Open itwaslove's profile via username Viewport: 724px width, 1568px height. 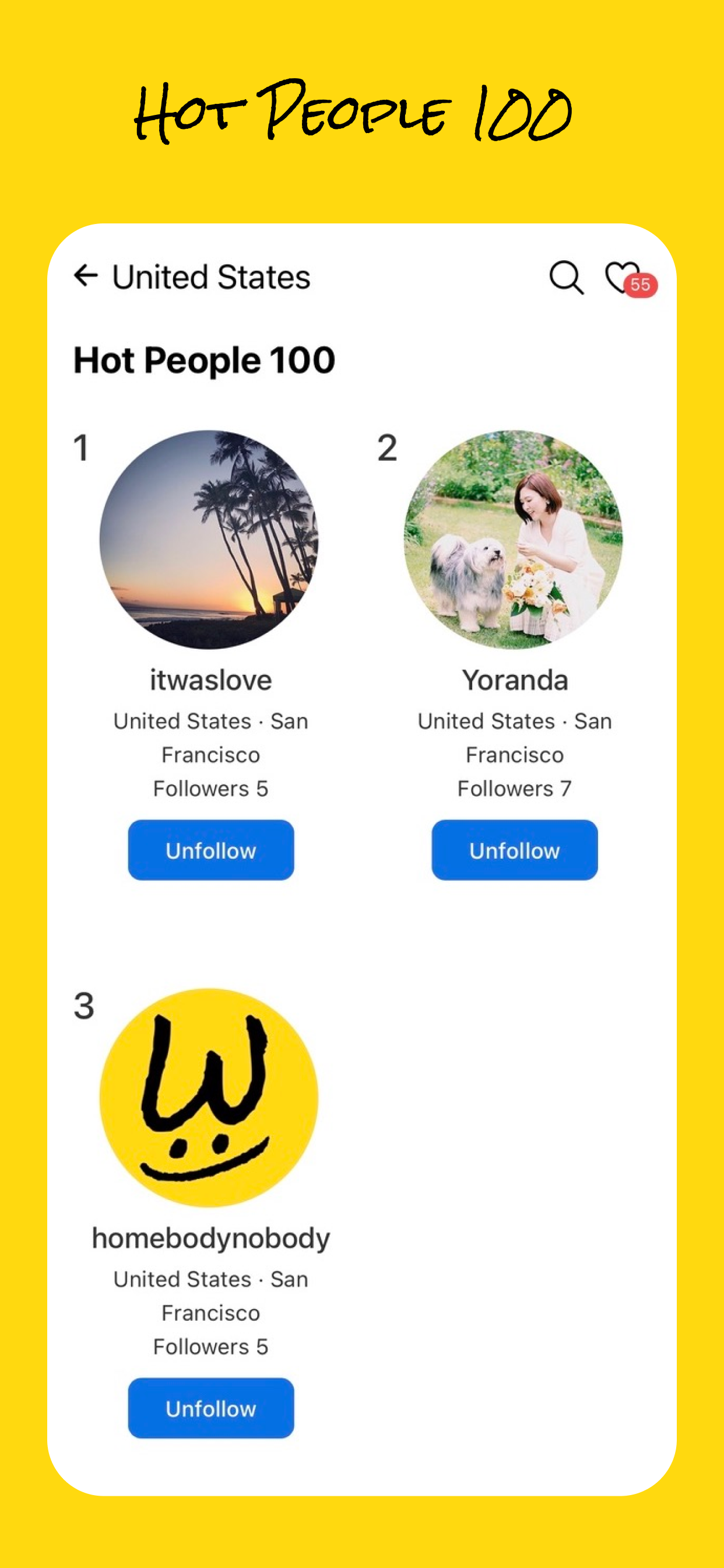coord(210,681)
